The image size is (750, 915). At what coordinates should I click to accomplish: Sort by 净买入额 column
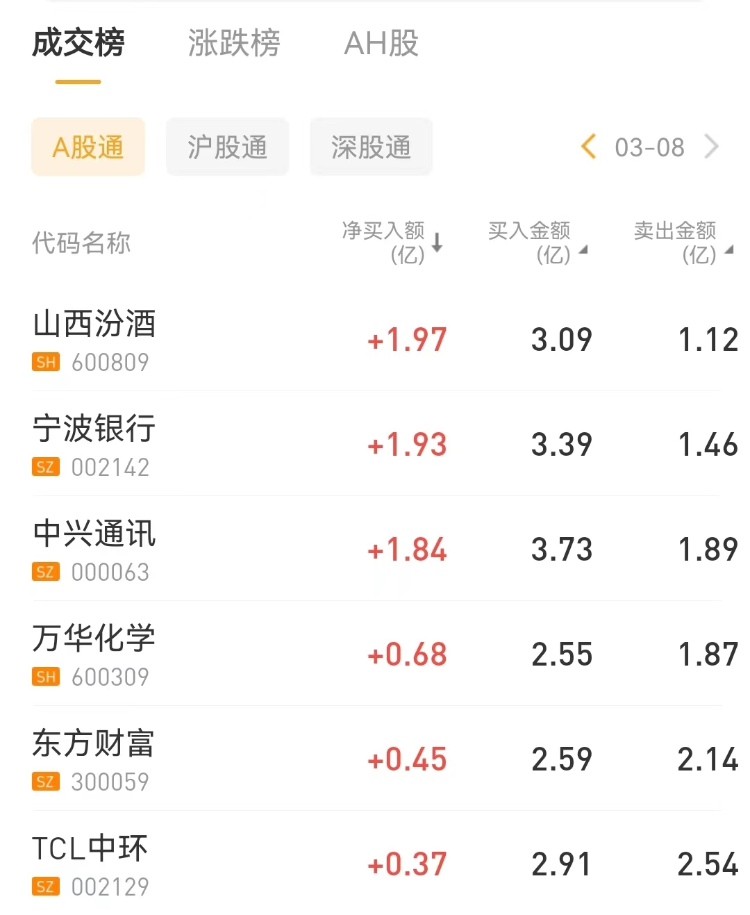pos(392,243)
